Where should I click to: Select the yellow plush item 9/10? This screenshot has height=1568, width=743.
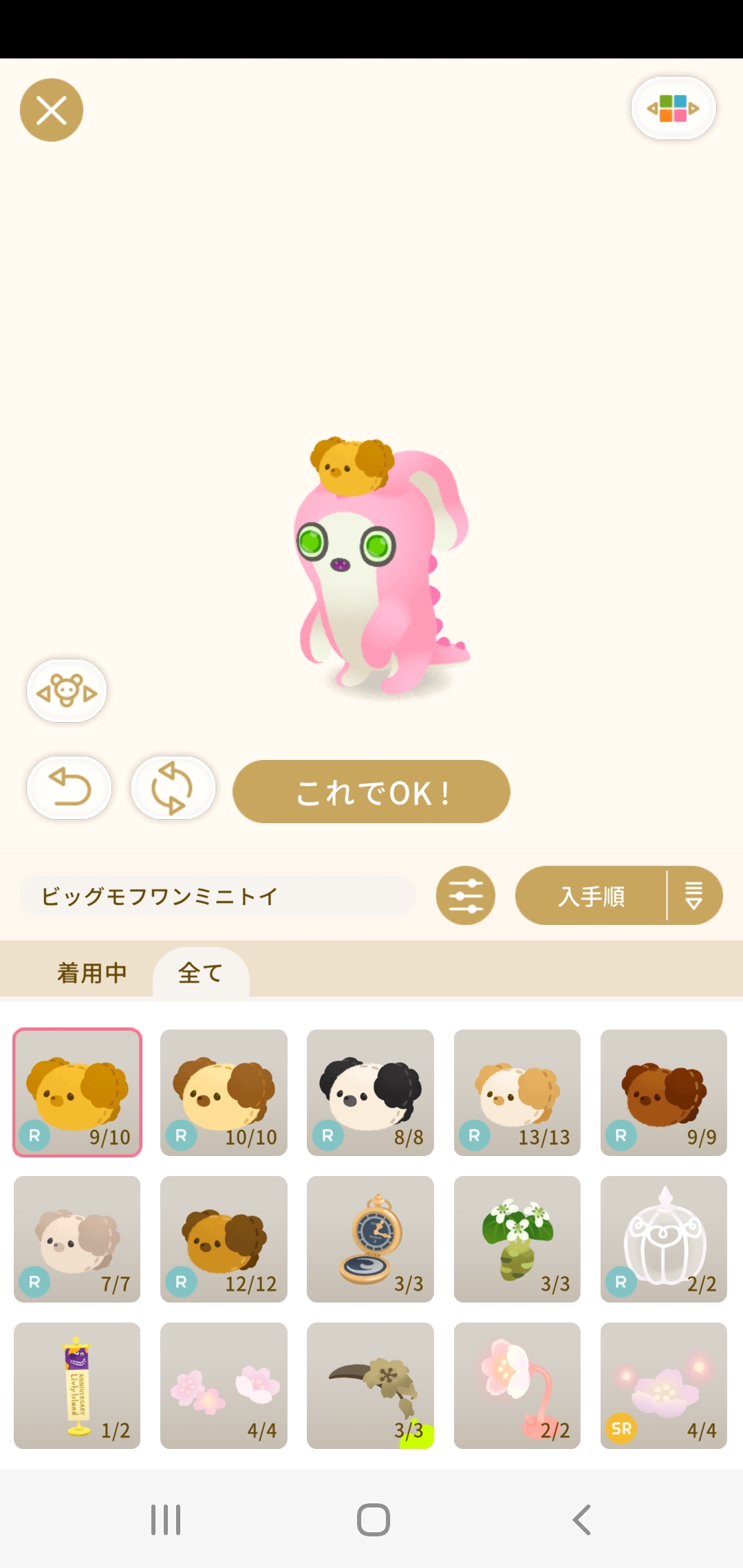(77, 1093)
